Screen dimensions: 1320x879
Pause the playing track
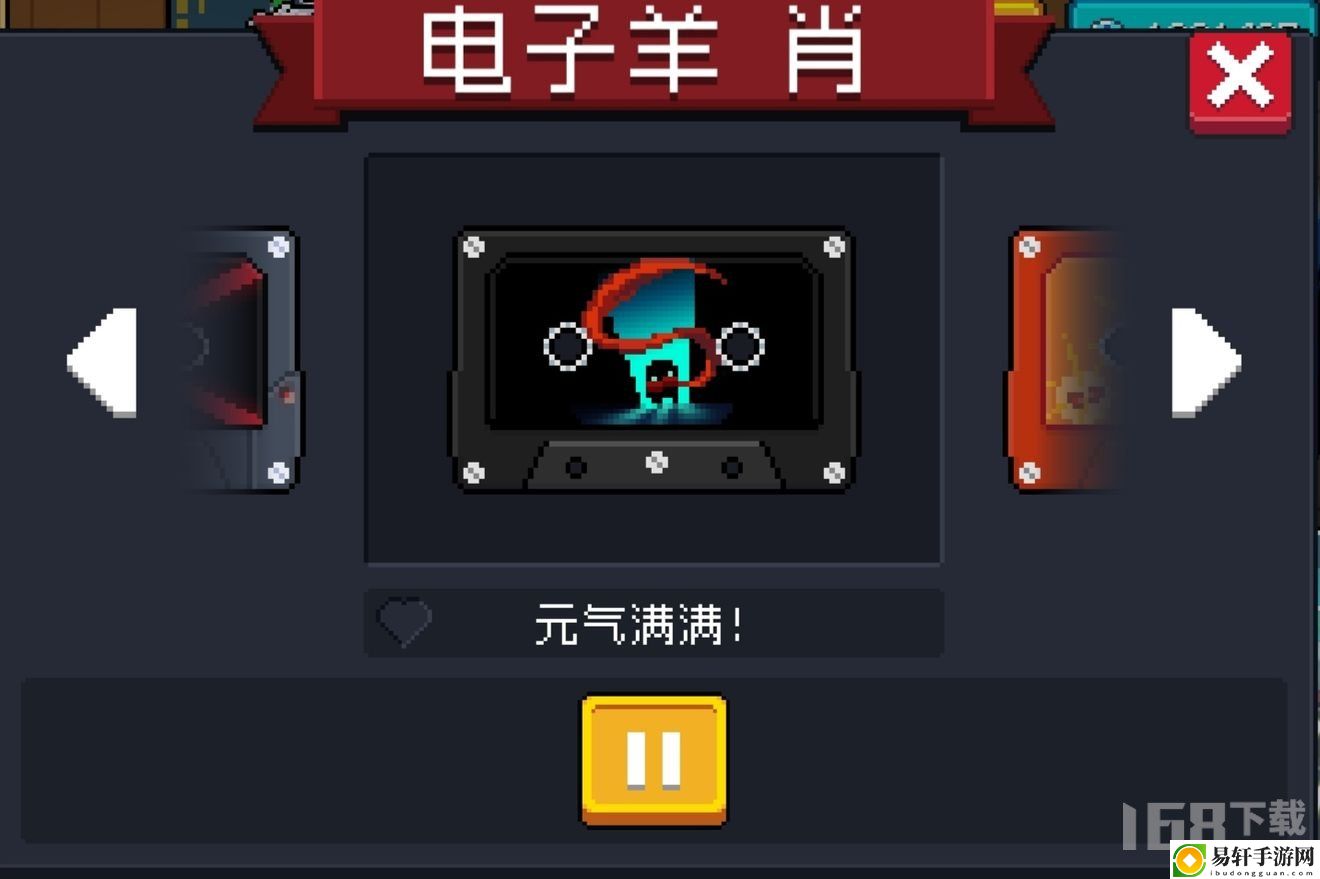[654, 759]
